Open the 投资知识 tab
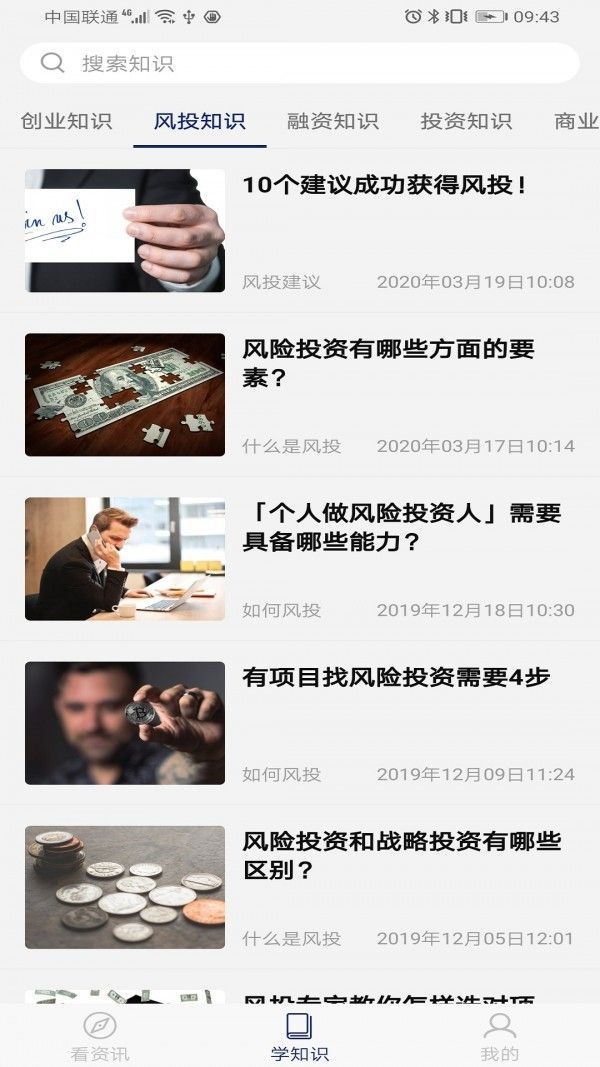600x1067 pixels. (466, 122)
